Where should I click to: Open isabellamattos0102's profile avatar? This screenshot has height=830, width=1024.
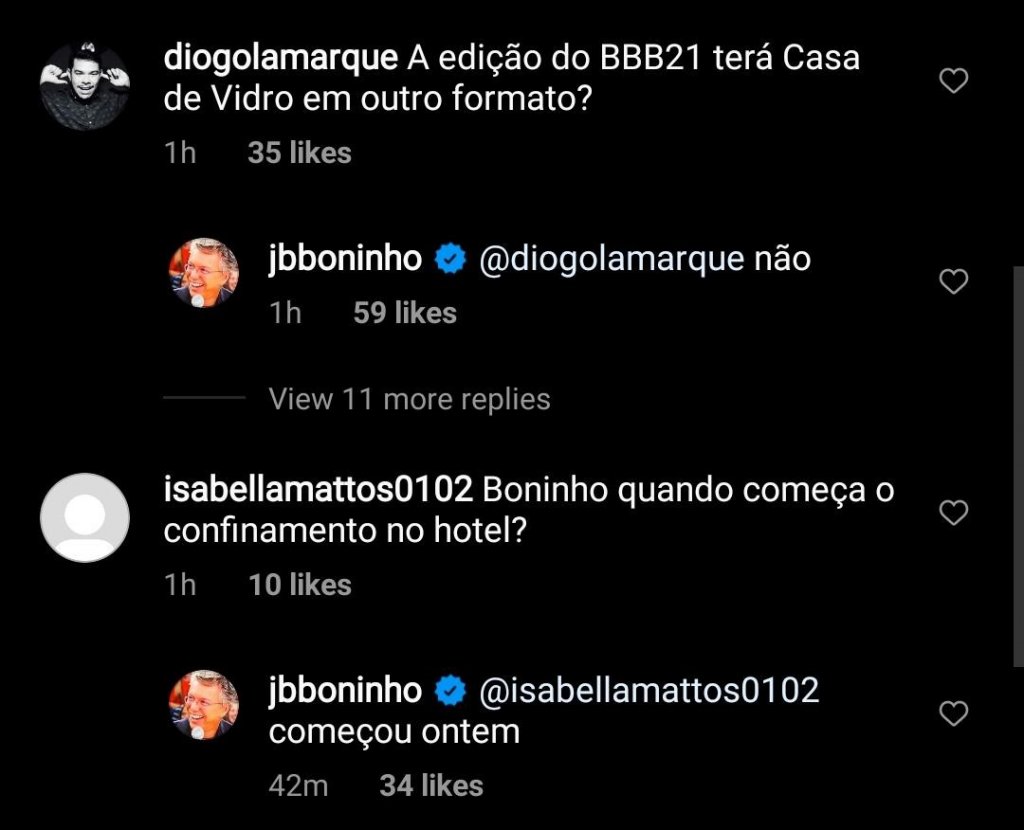tap(84, 517)
